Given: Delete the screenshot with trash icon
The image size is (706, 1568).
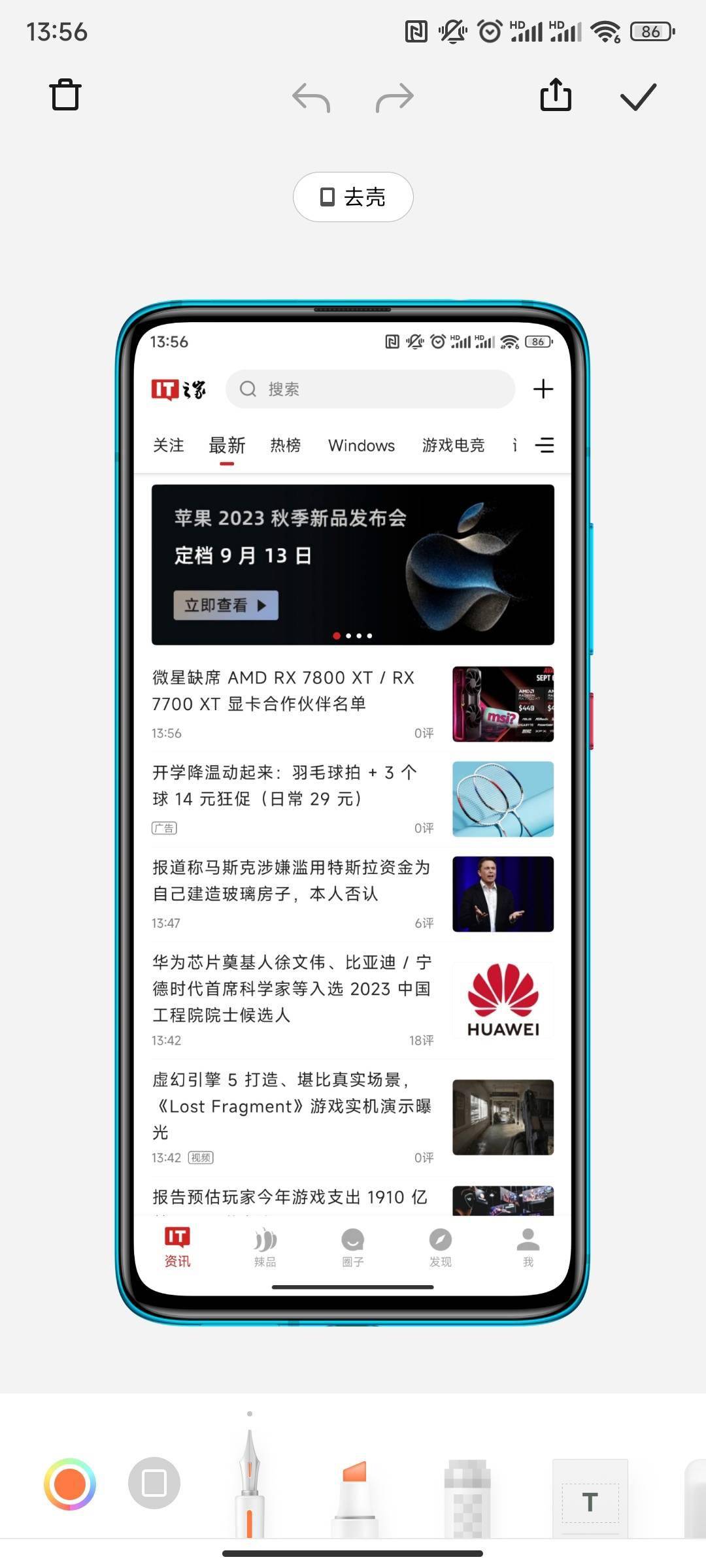Looking at the screenshot, I should tap(65, 95).
